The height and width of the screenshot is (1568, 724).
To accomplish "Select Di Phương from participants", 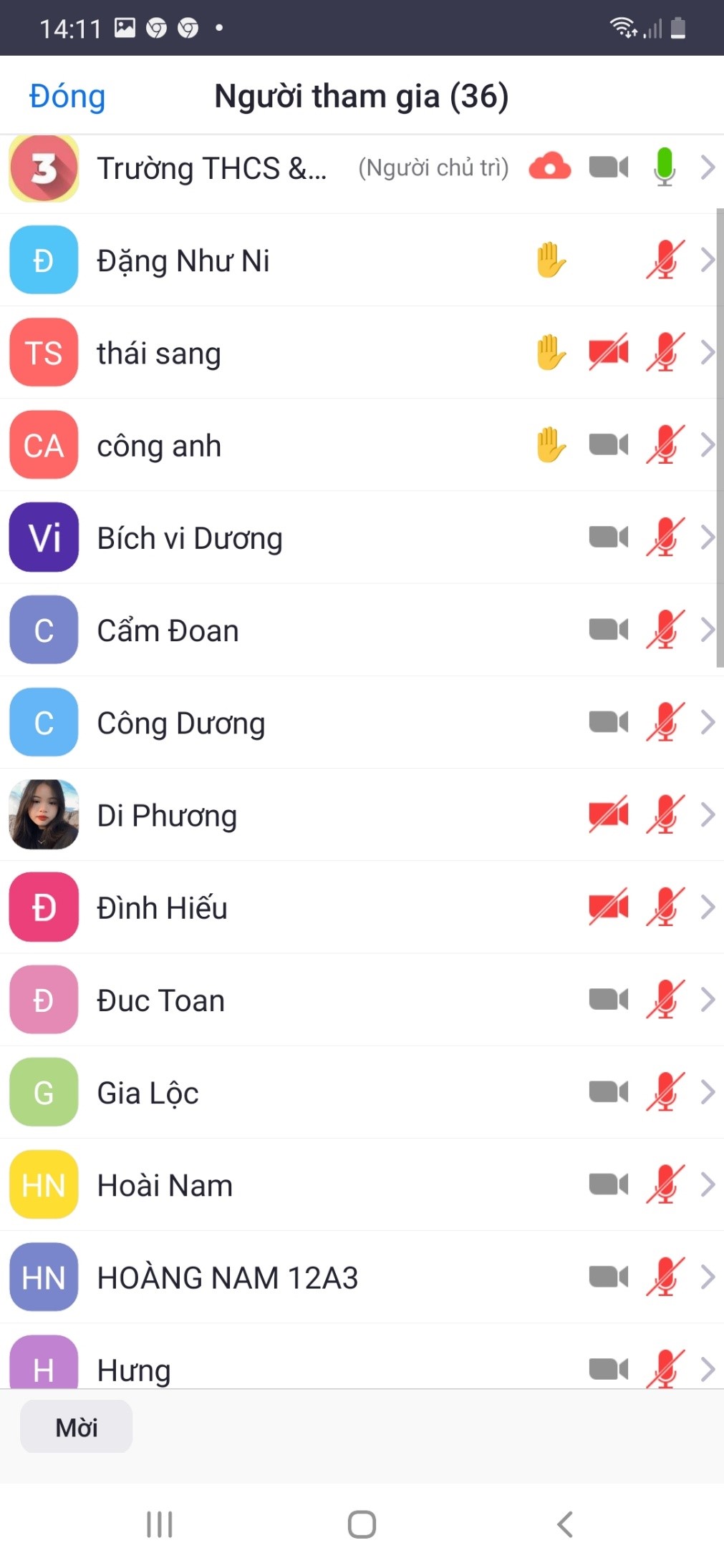I will pos(167,815).
